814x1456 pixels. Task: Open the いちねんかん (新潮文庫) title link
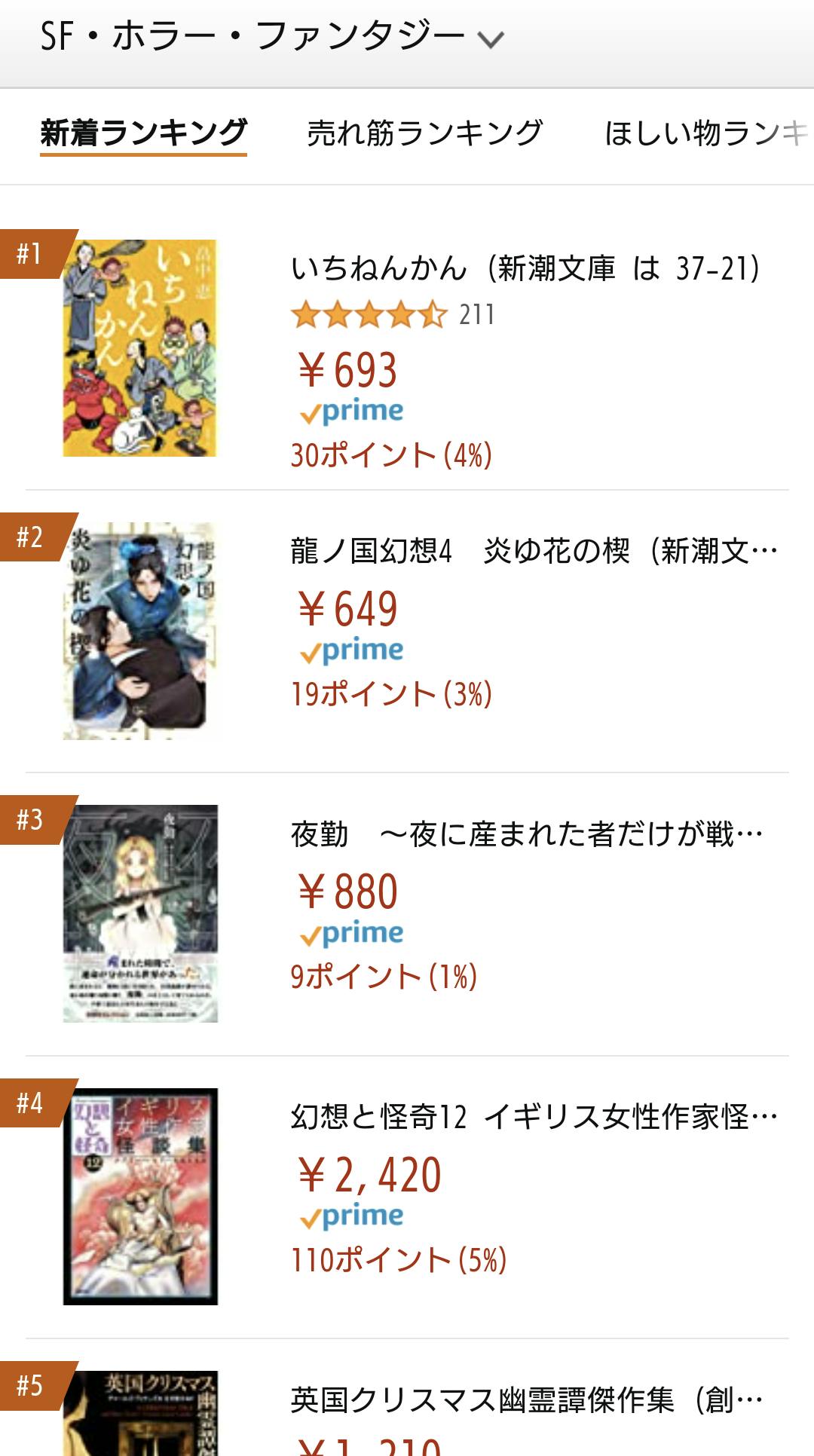click(525, 268)
